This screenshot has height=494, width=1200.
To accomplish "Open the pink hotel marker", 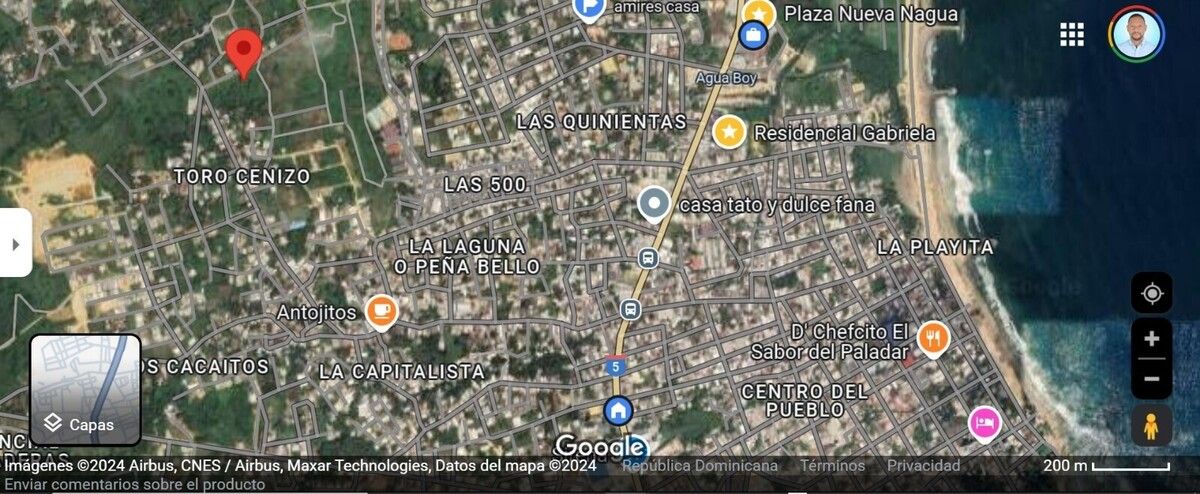I will tap(984, 422).
